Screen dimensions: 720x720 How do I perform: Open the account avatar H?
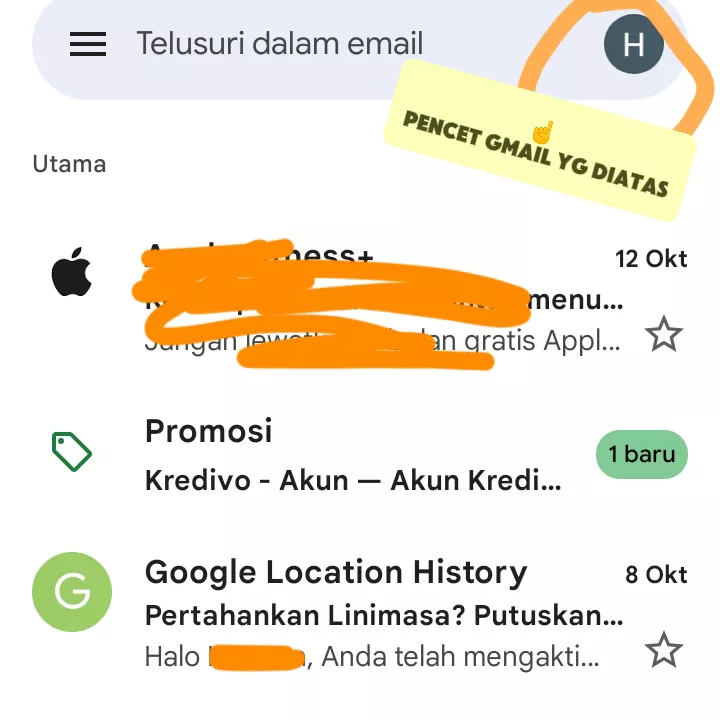point(633,44)
